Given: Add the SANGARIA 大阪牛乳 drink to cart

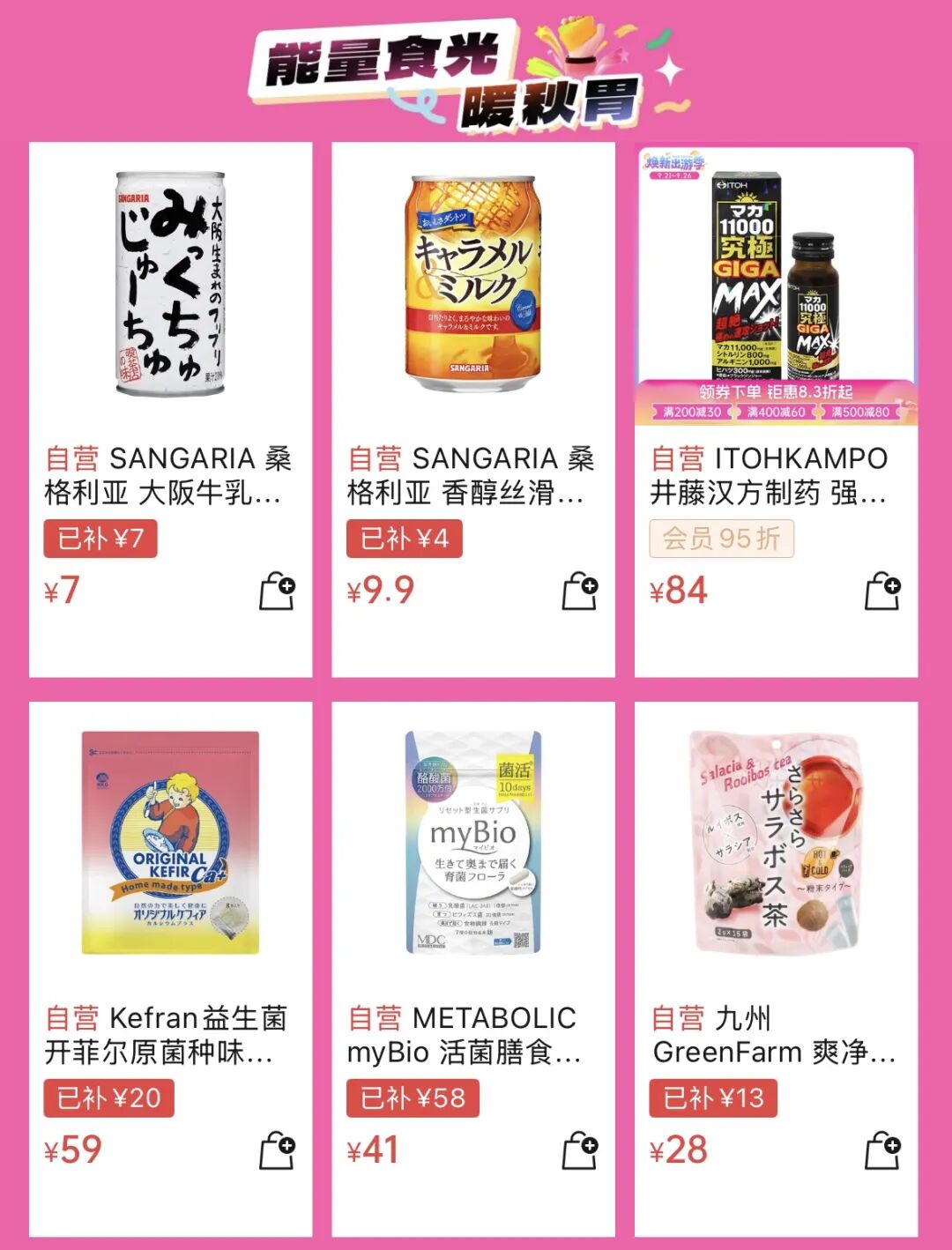Looking at the screenshot, I should (277, 591).
